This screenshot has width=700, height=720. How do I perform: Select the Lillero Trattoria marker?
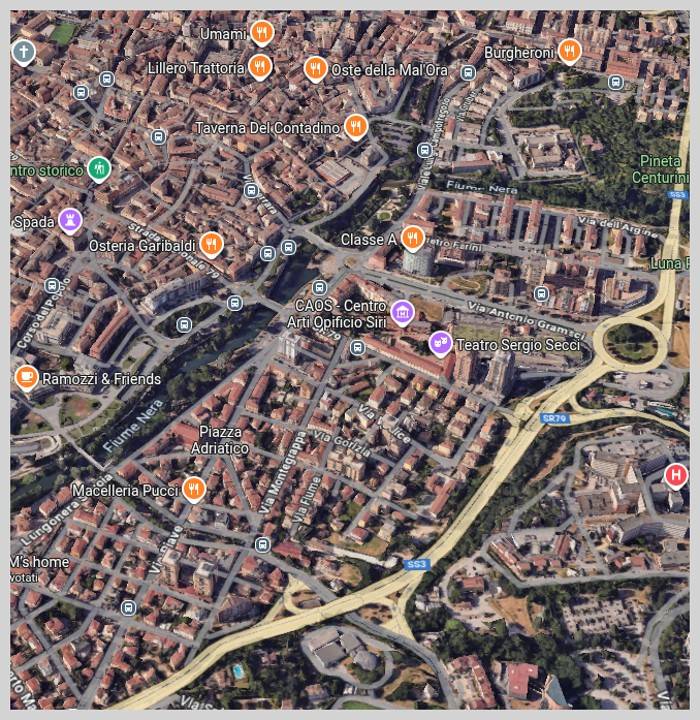click(x=261, y=67)
